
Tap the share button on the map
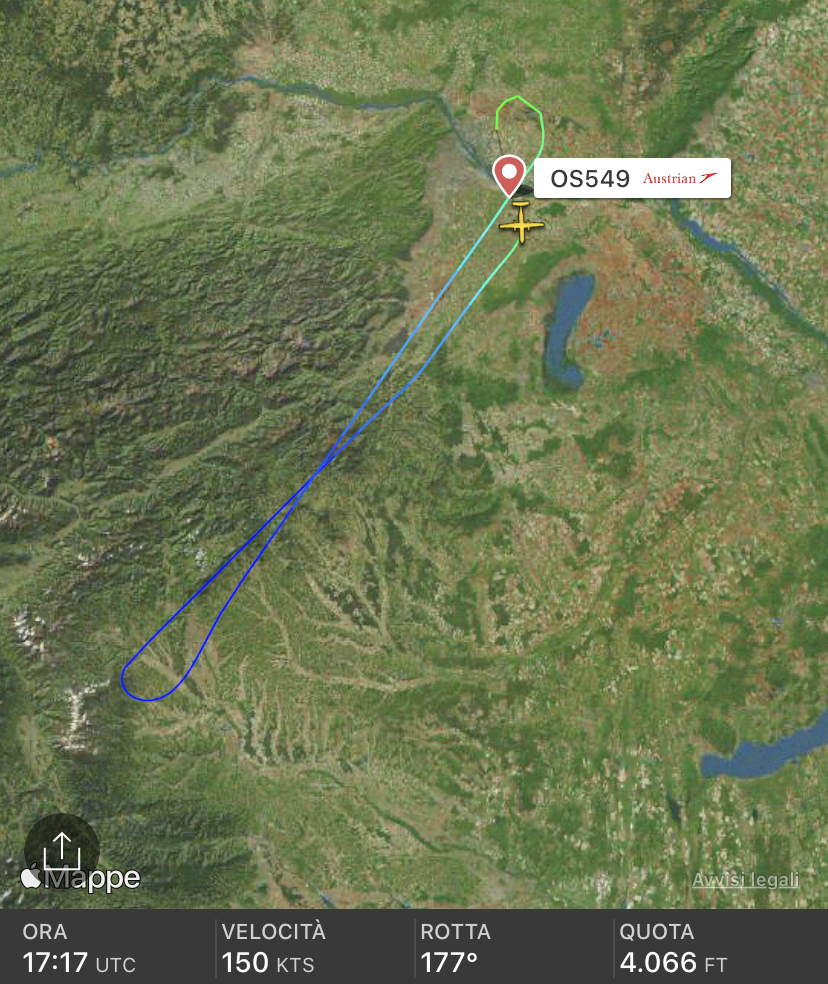coord(62,851)
